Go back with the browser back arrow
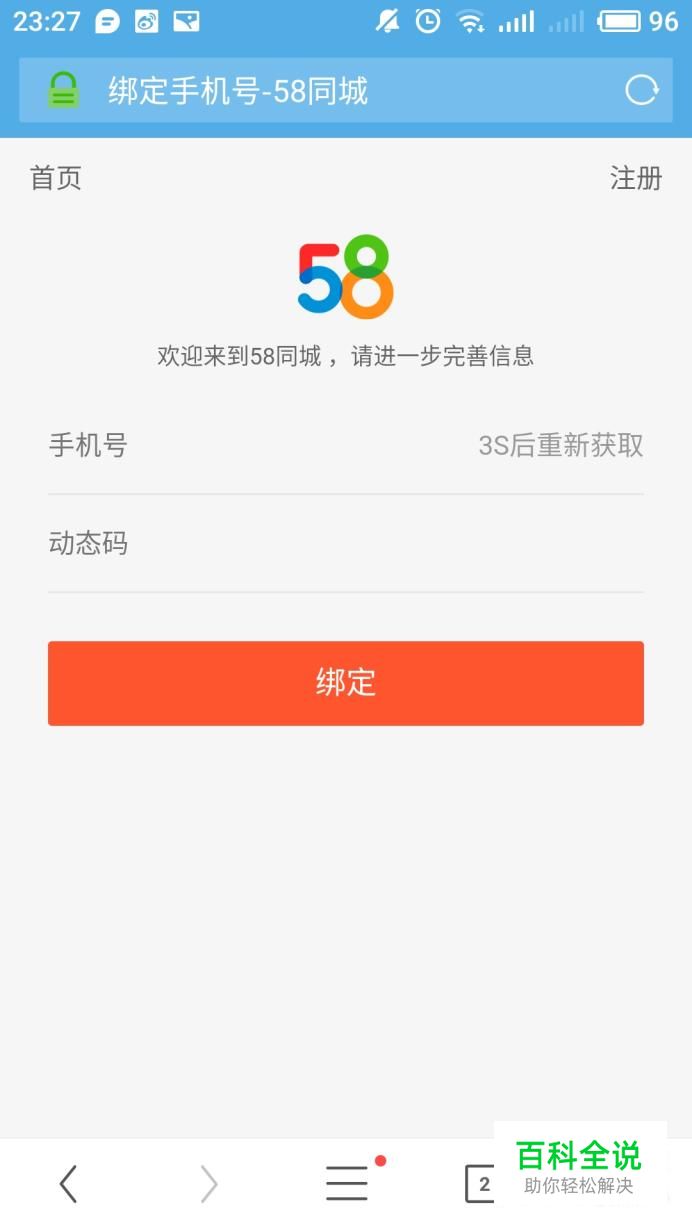Screen dimensions: 692x1230 click(x=68, y=1184)
